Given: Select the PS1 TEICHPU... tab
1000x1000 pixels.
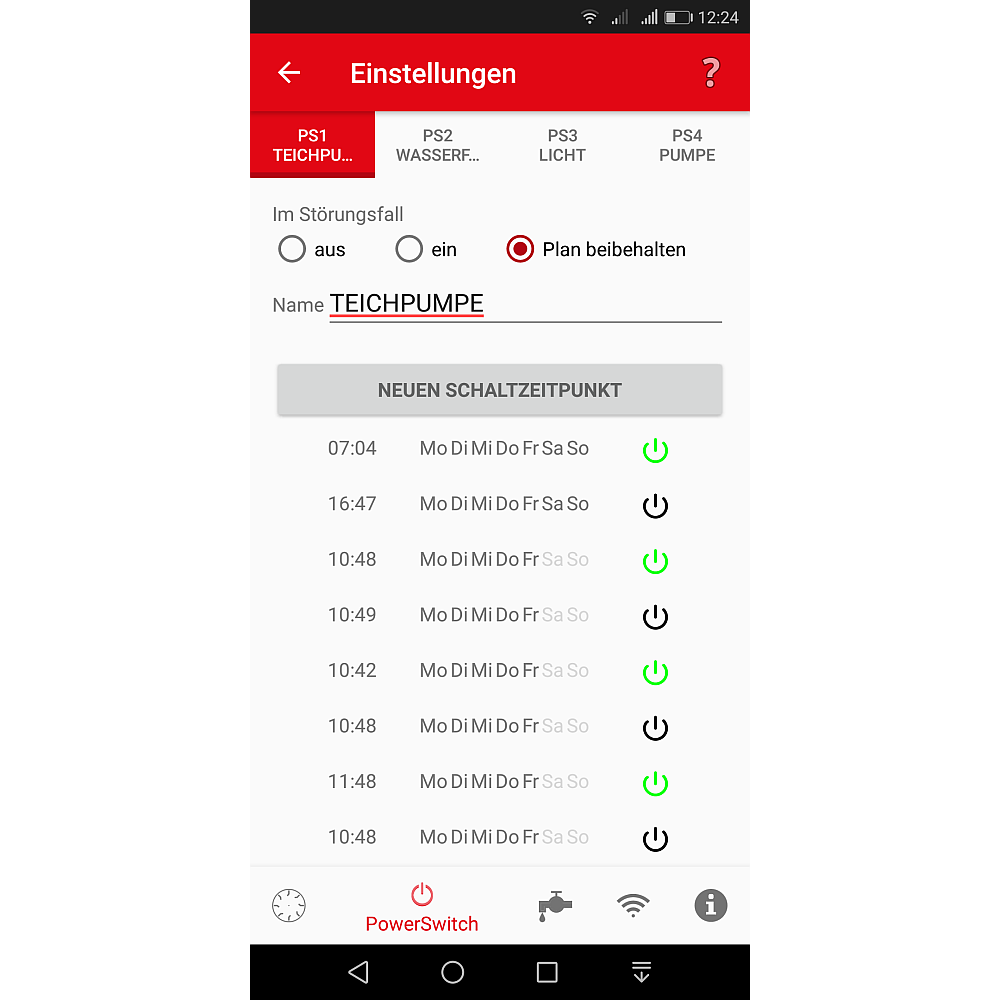Looking at the screenshot, I should click(x=312, y=146).
